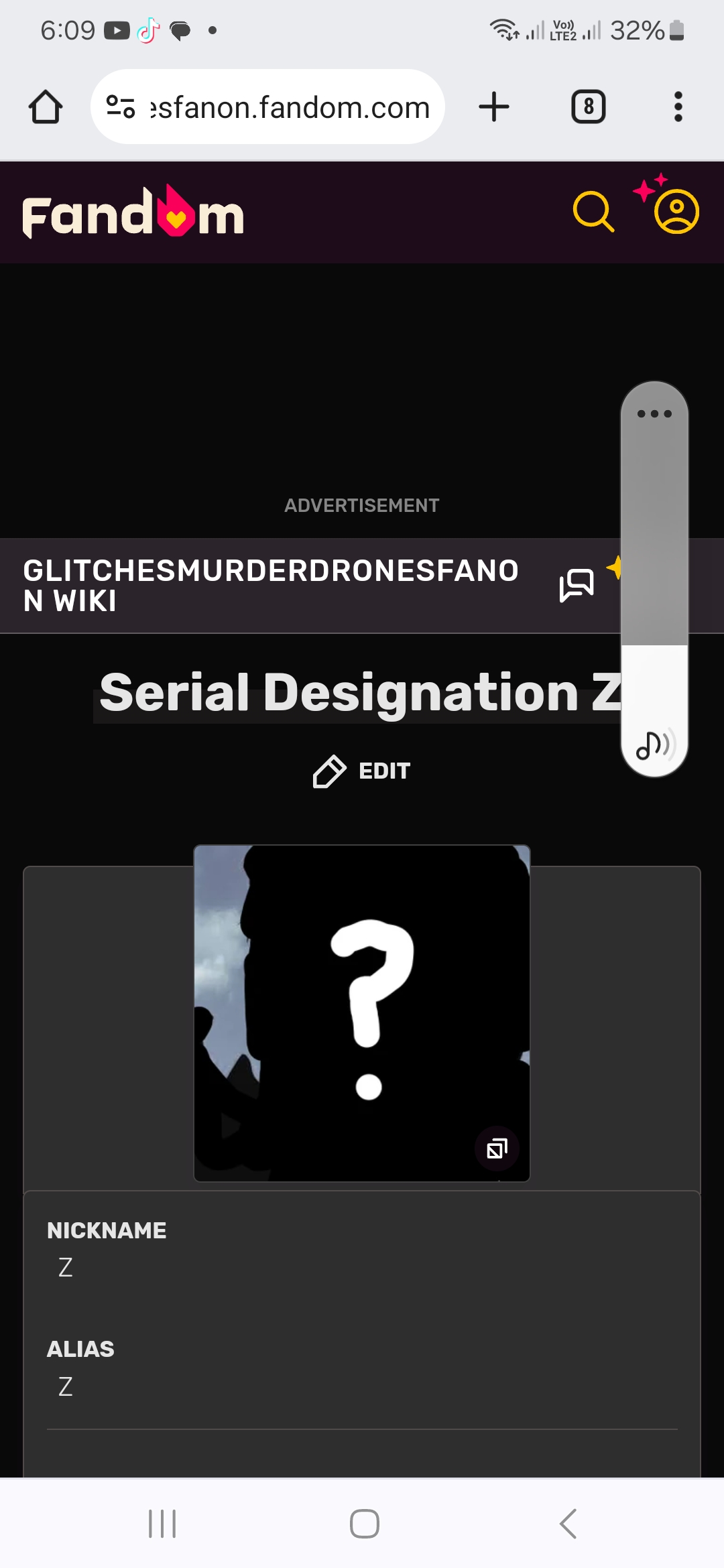The height and width of the screenshot is (1568, 724).
Task: Open the GlitchesMurderDronesFanon Wiki home
Action: 271,586
